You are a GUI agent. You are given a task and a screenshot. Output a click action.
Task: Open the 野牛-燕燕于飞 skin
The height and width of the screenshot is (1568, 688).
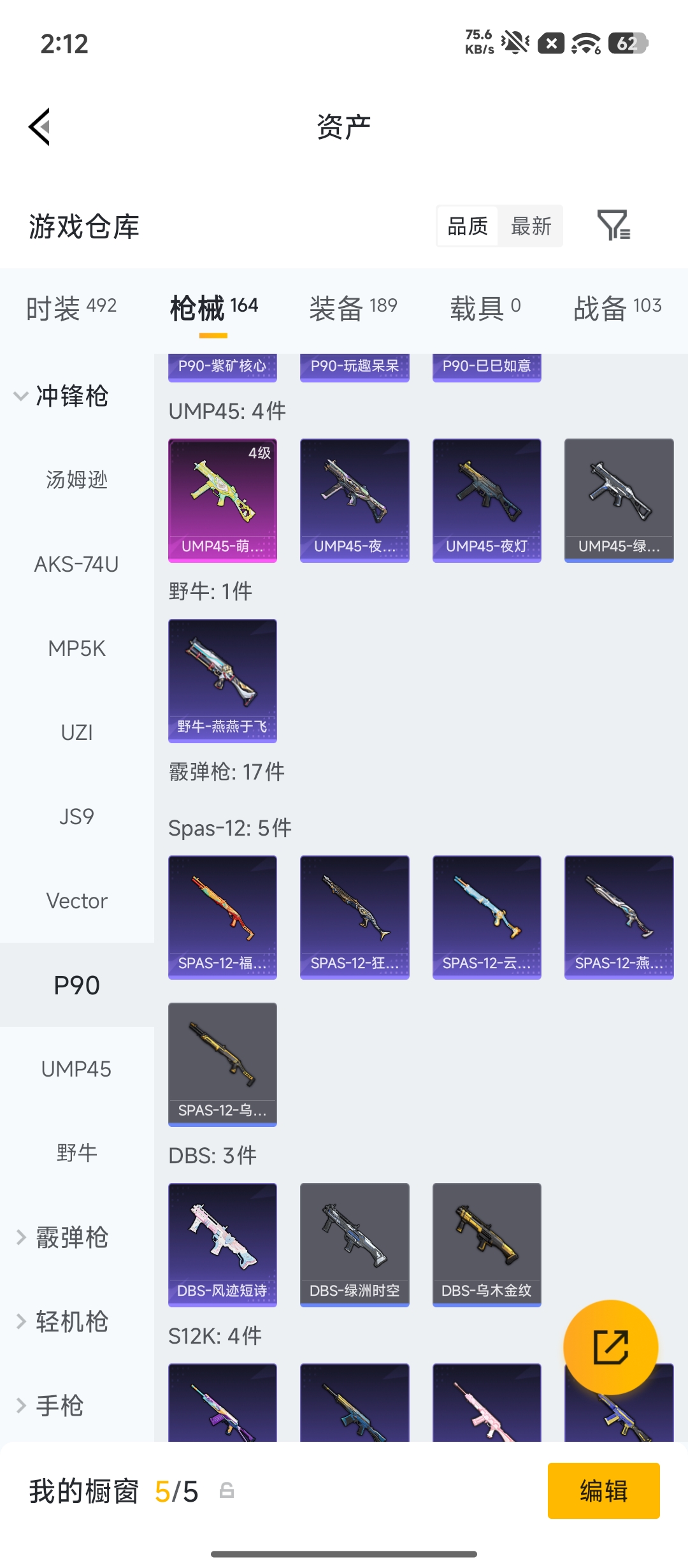point(222,680)
